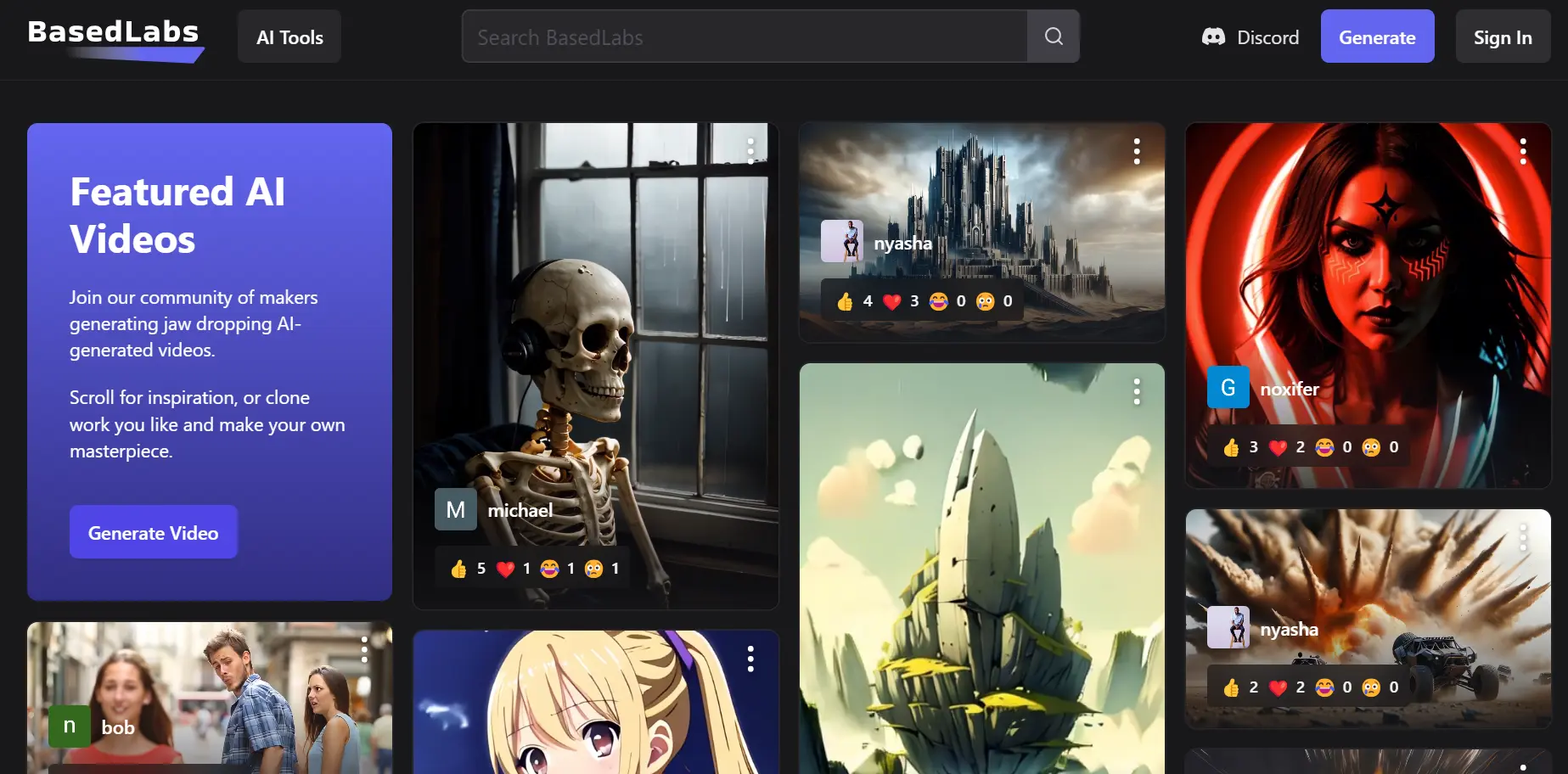
Task: Go to BasedLabs home via logo
Action: tap(114, 36)
